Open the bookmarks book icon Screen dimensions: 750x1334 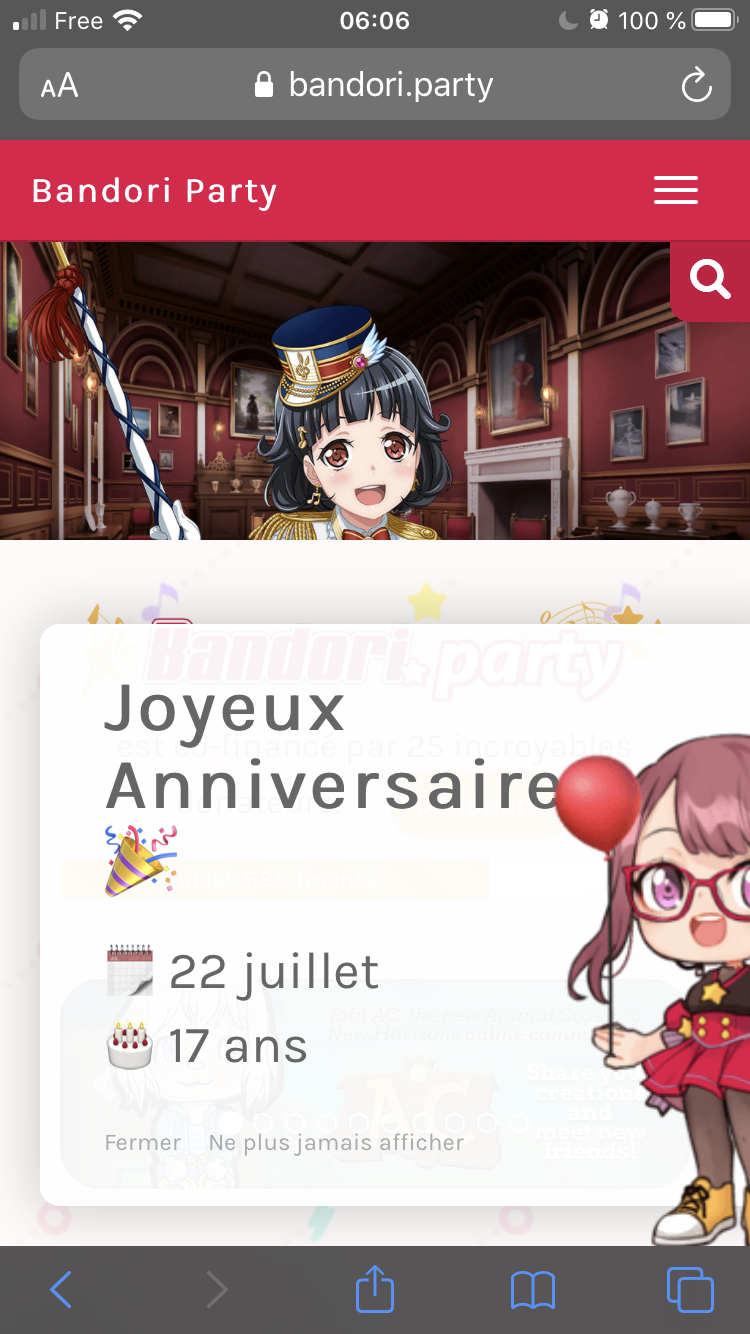(532, 1289)
